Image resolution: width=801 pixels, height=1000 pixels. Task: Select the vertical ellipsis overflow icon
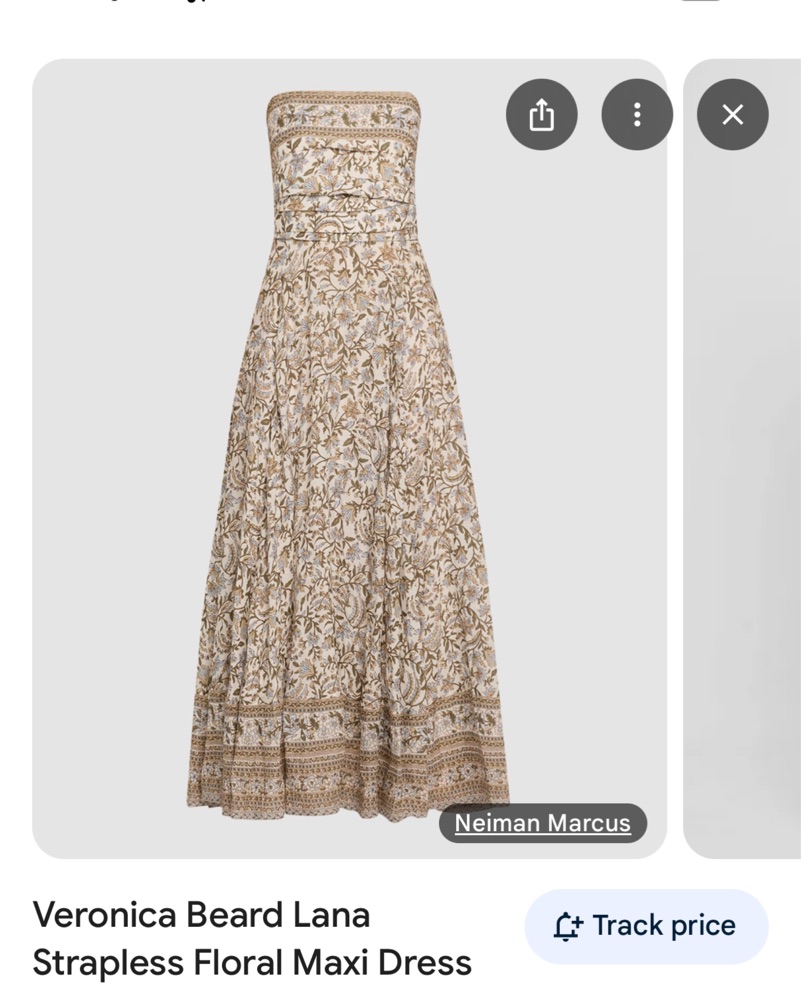coord(637,115)
